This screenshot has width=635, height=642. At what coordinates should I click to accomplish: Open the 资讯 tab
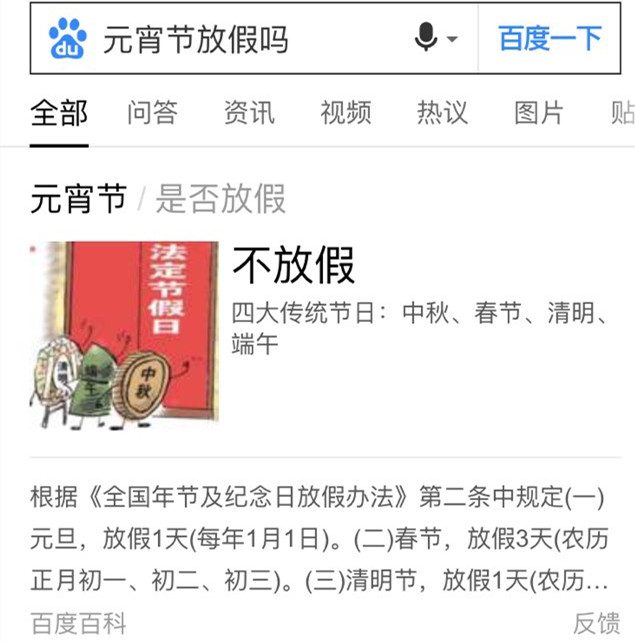pyautogui.click(x=248, y=112)
